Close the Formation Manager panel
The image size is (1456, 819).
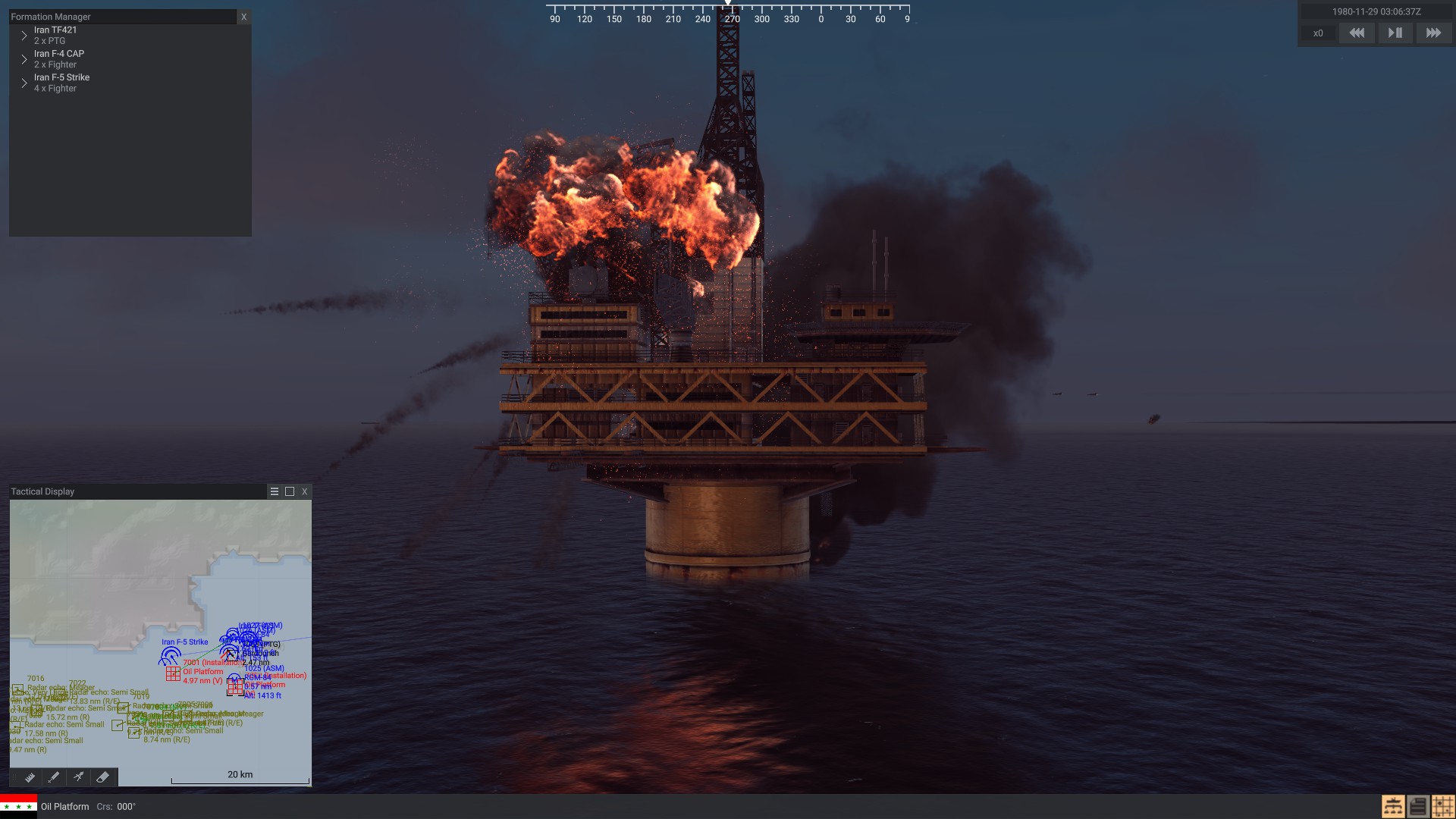(243, 17)
